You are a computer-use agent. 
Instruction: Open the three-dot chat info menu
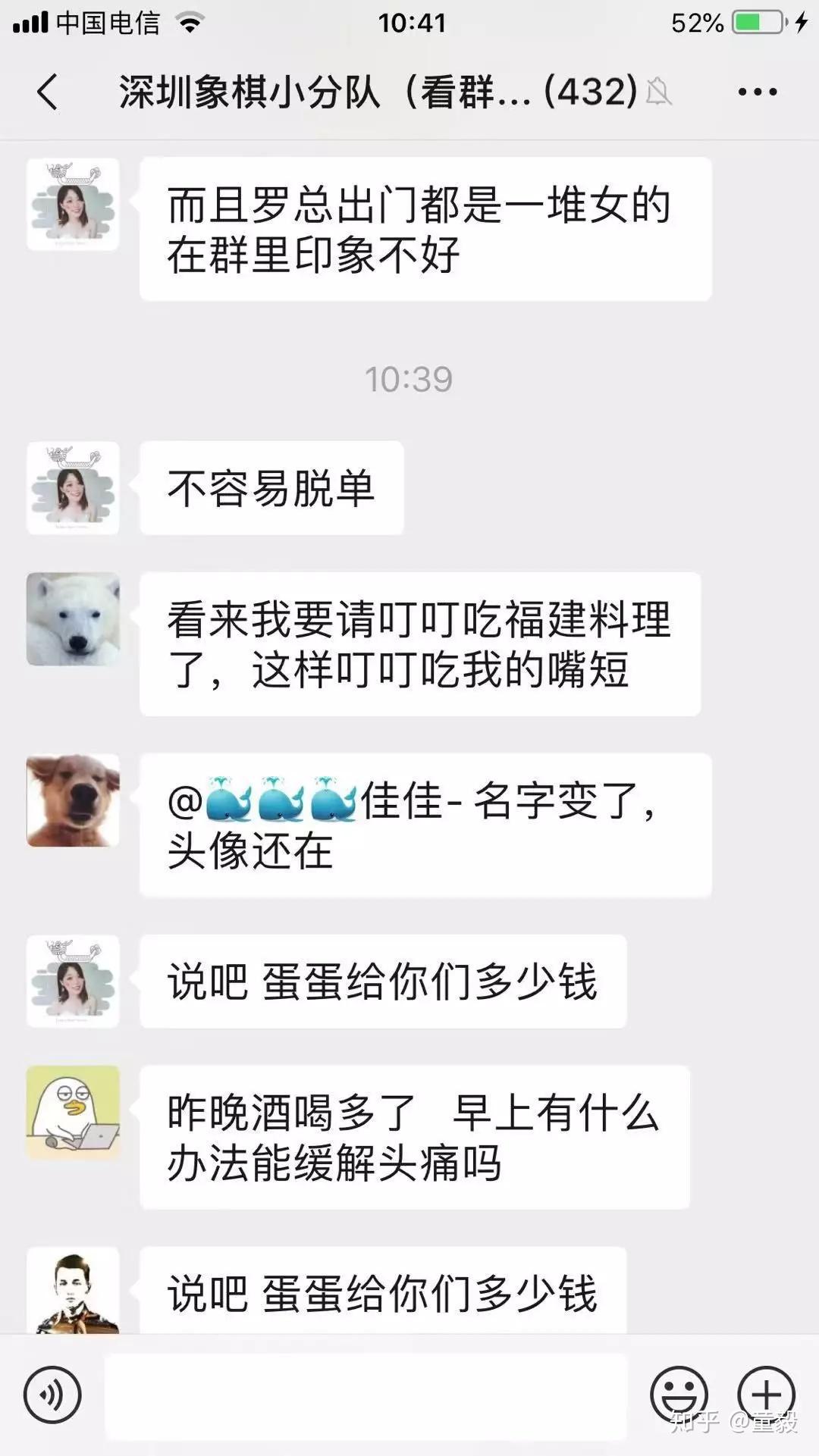point(758,92)
